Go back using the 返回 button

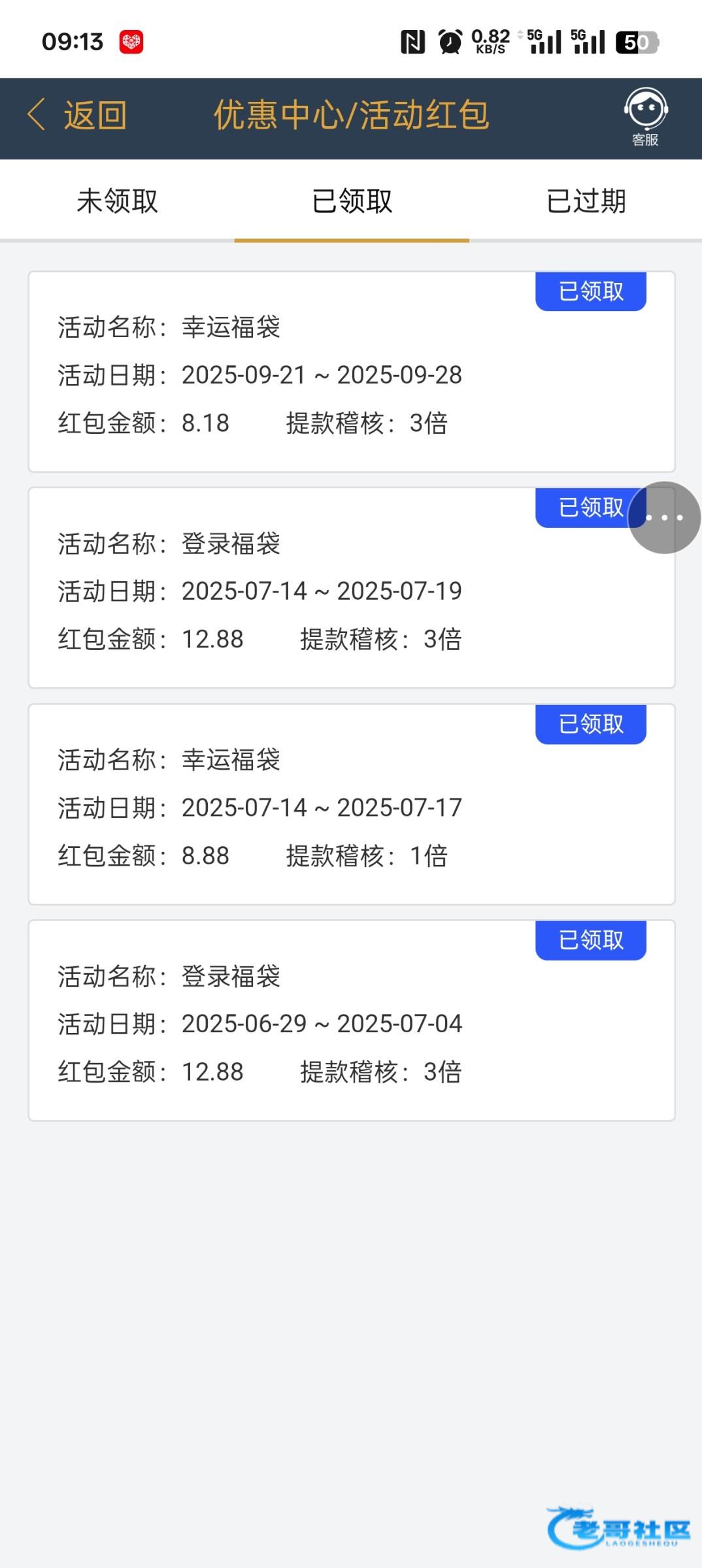pyautogui.click(x=77, y=116)
